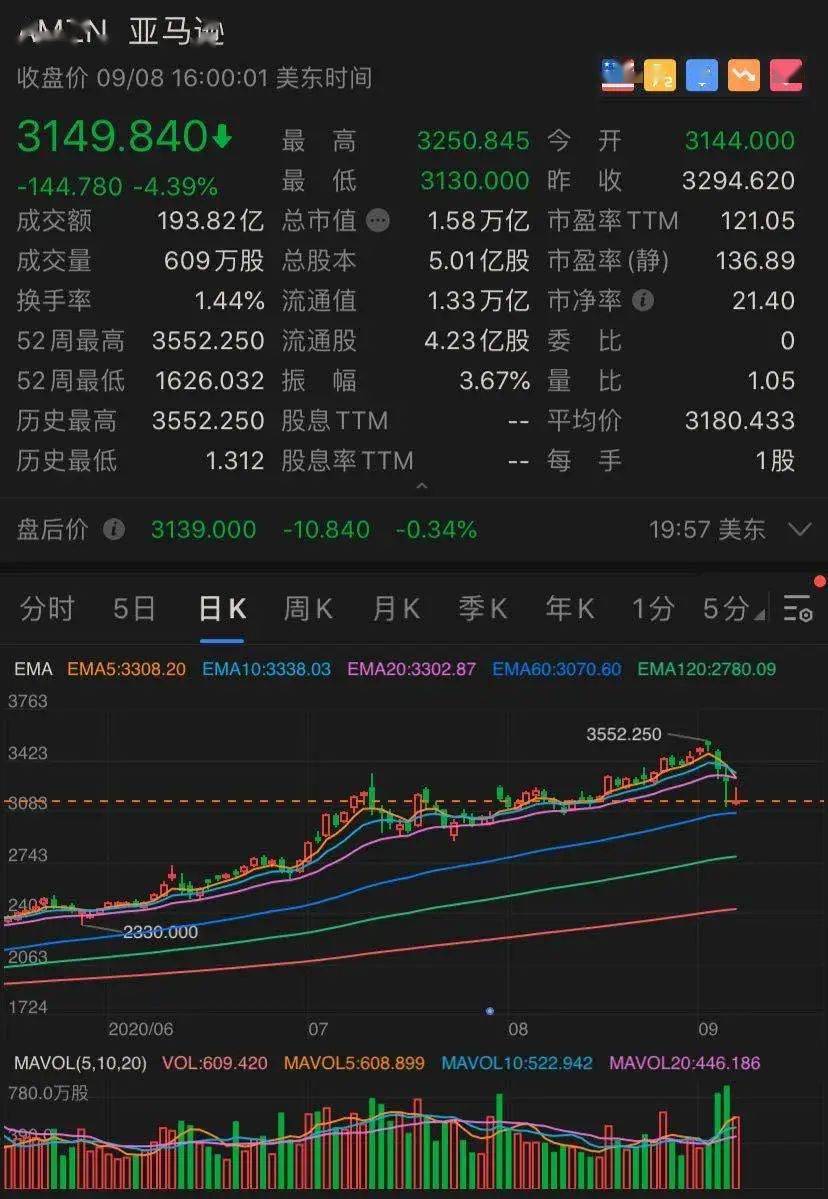The height and width of the screenshot is (1199, 828).
Task: Switch to the 周K chart tab
Action: (x=307, y=608)
